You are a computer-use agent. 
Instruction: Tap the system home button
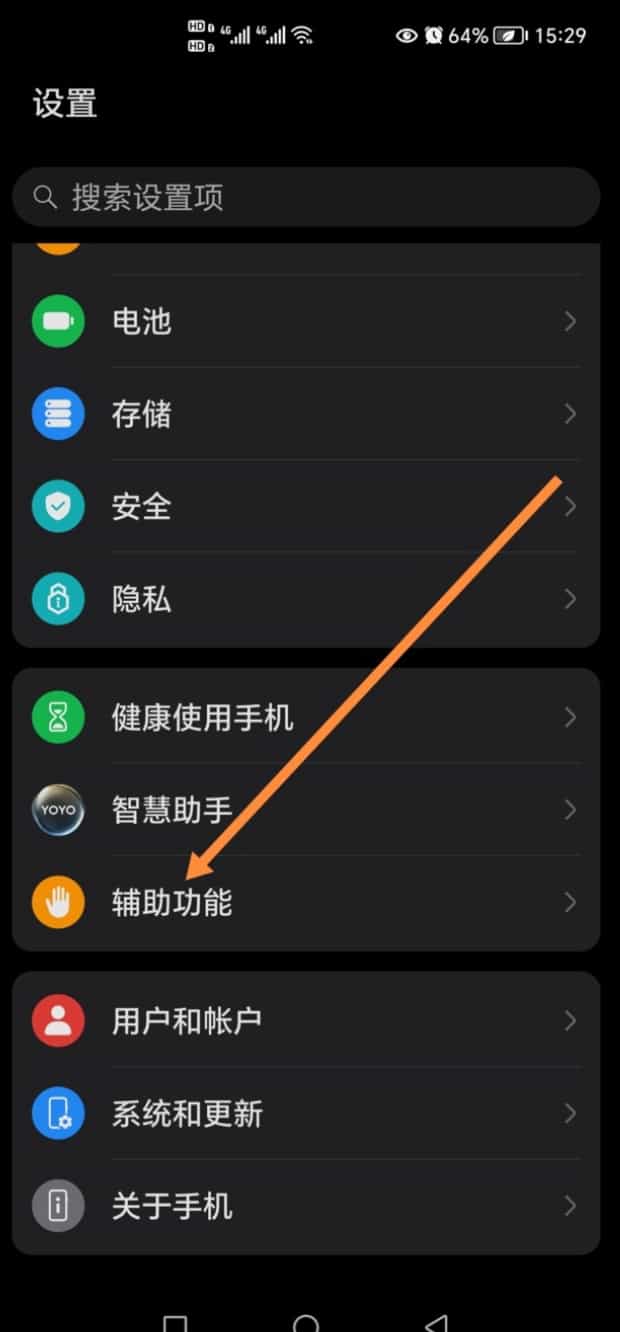pyautogui.click(x=306, y=1322)
